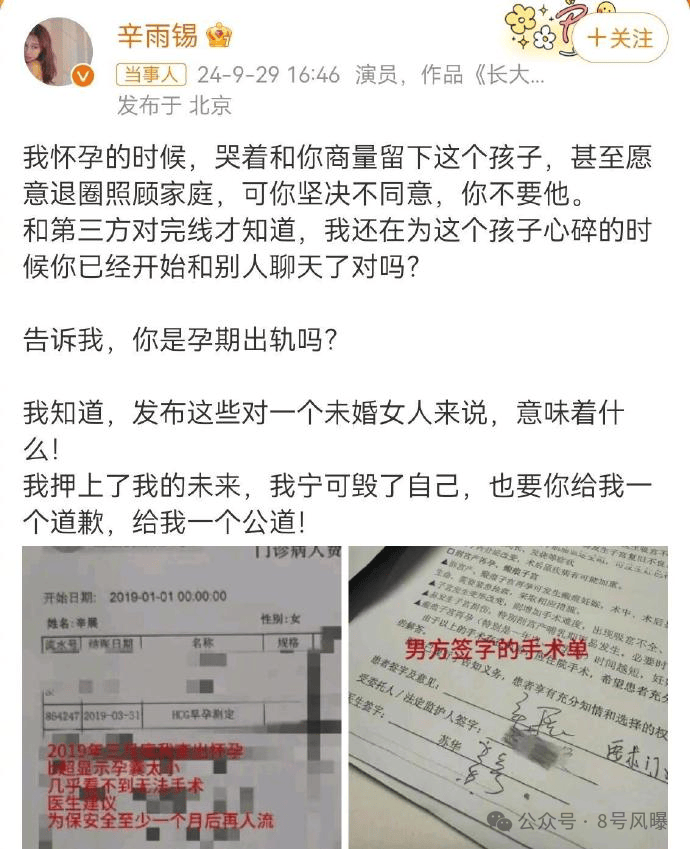The height and width of the screenshot is (849, 690).
Task: Follow 辛雨锡 with the 关注 button
Action: click(x=619, y=38)
